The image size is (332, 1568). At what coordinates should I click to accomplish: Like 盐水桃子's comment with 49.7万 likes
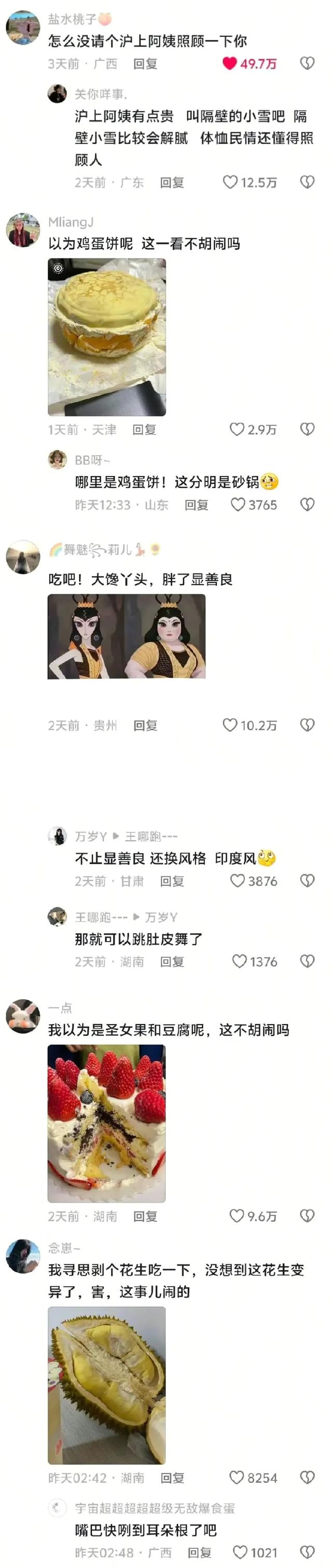click(230, 63)
